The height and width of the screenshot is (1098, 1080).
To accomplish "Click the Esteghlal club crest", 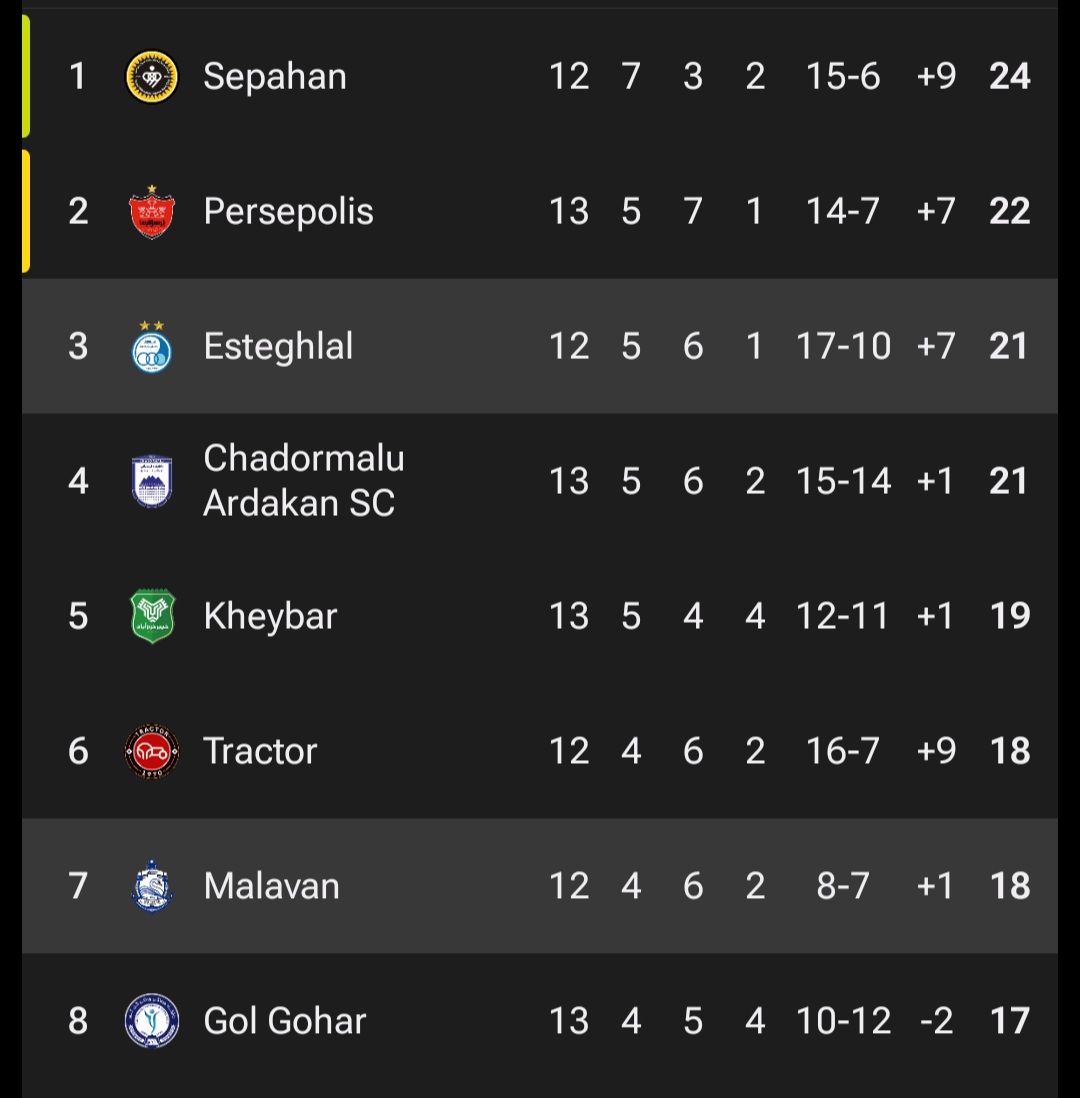I will [x=152, y=345].
